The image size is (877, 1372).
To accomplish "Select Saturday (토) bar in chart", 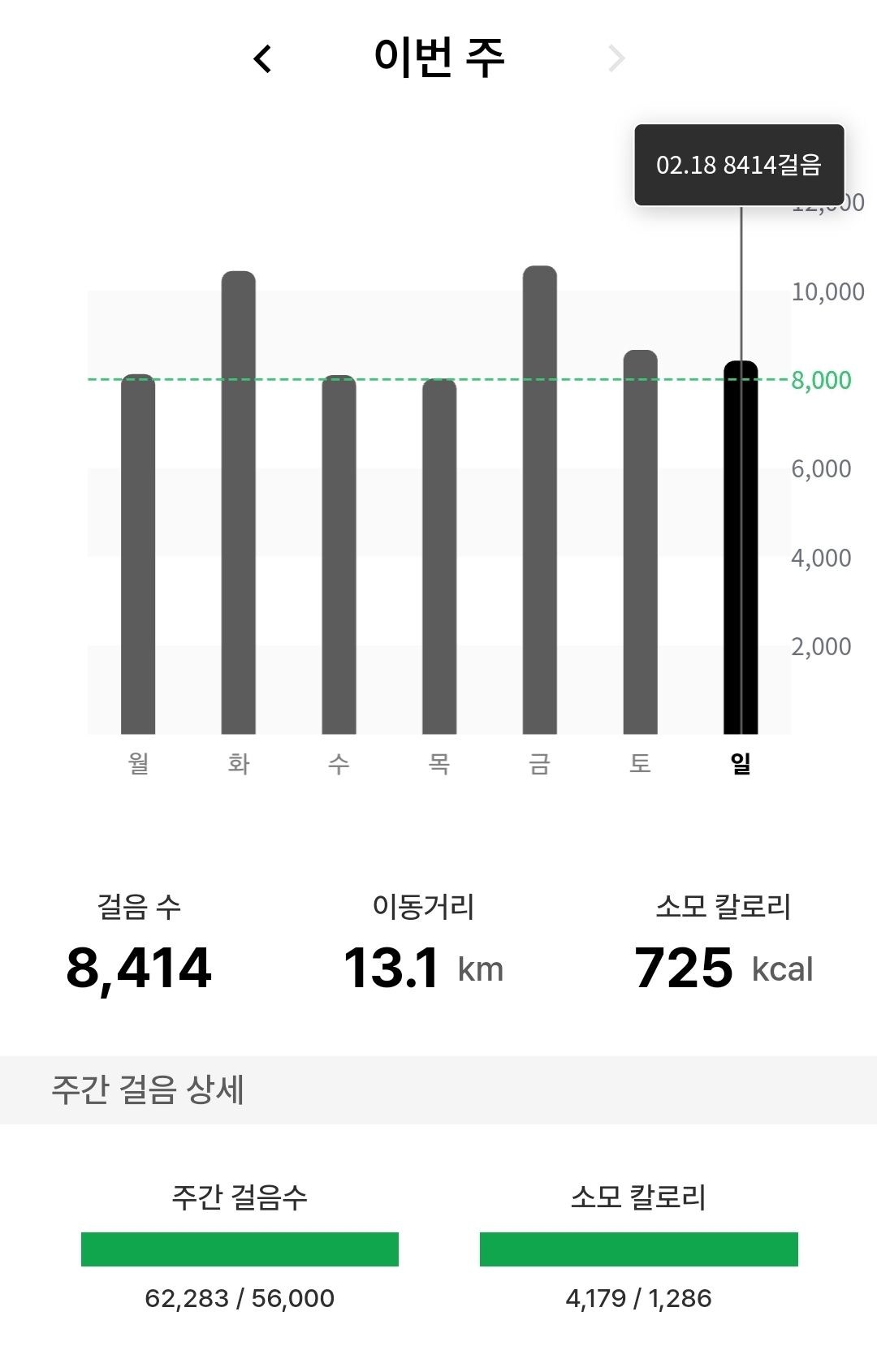I will coord(640,542).
